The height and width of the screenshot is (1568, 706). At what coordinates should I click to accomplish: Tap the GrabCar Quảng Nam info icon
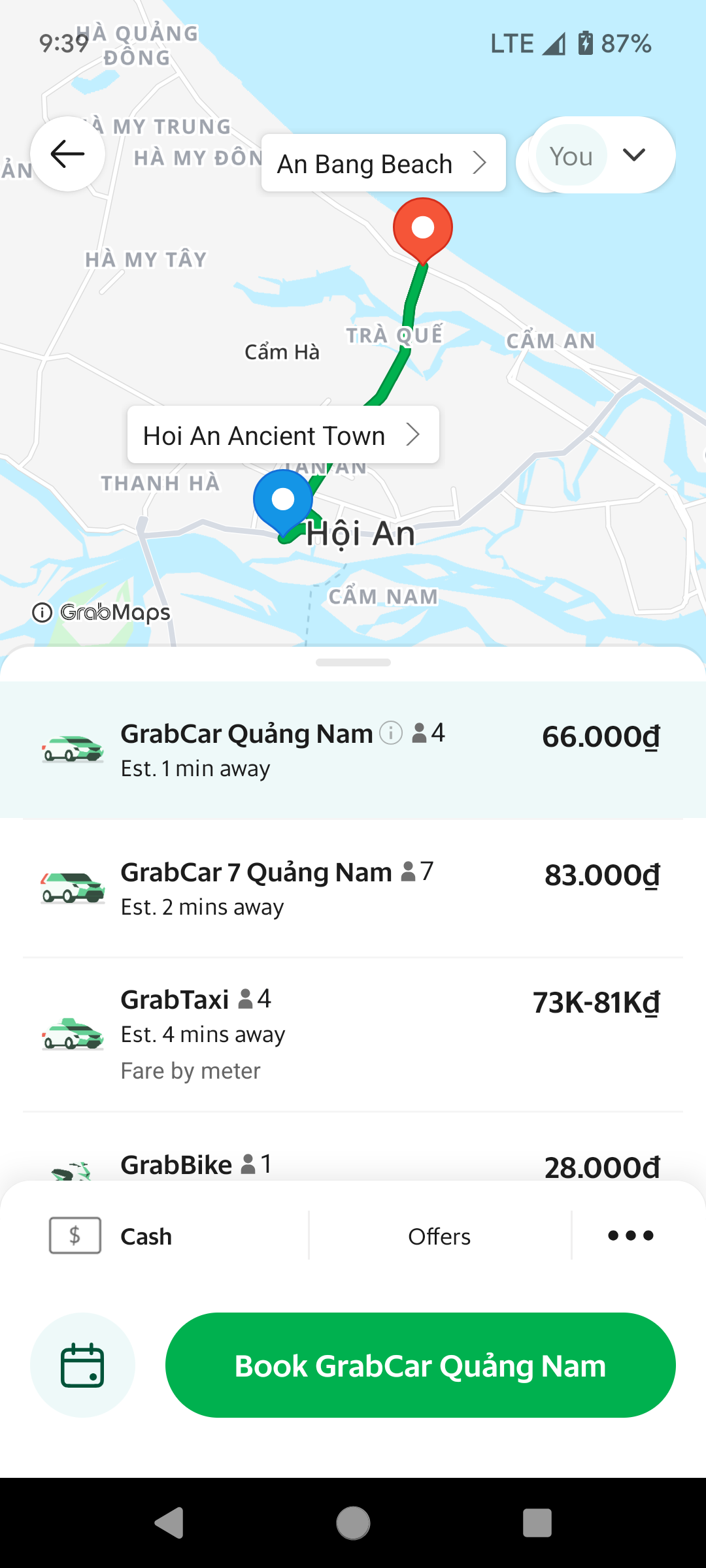pos(390,734)
